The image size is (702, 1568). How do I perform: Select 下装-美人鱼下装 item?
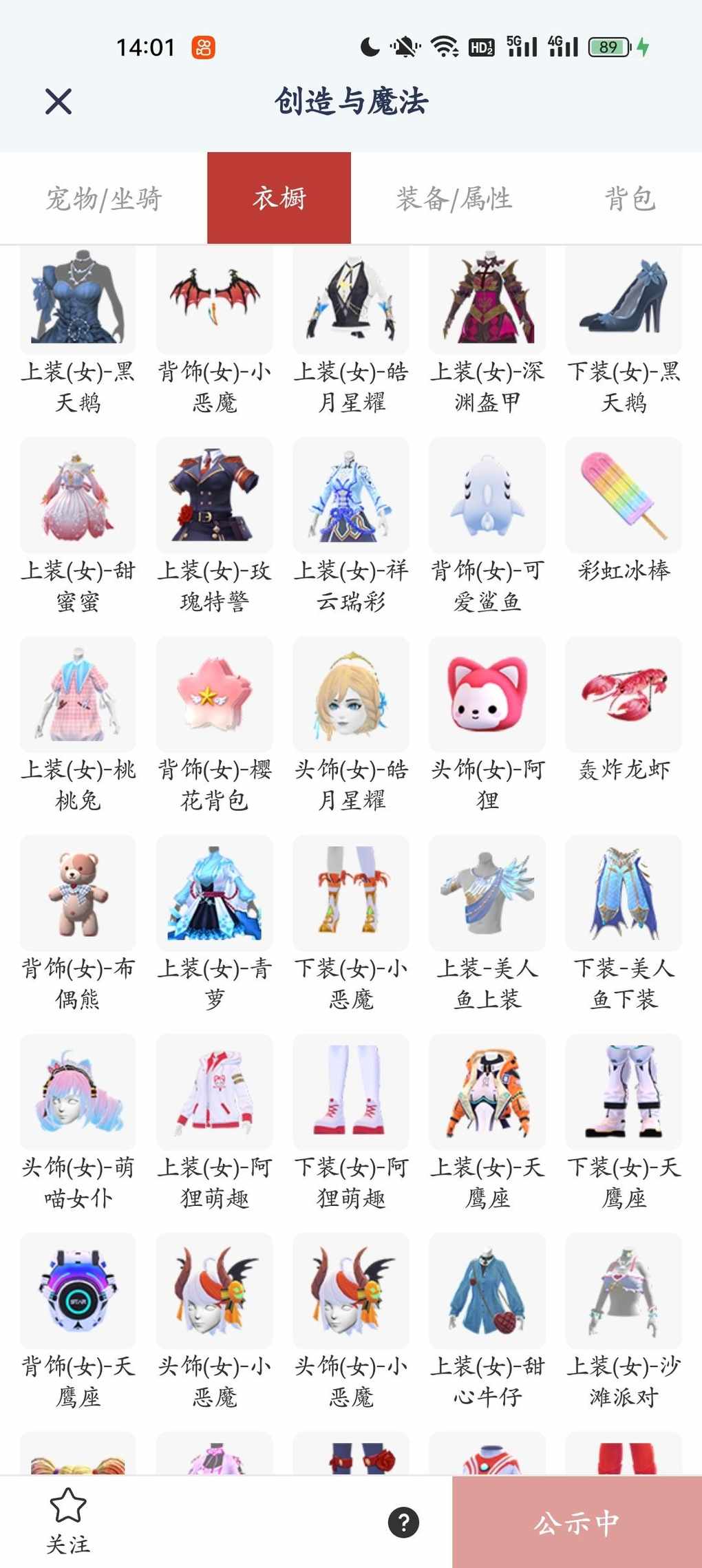pos(624,893)
